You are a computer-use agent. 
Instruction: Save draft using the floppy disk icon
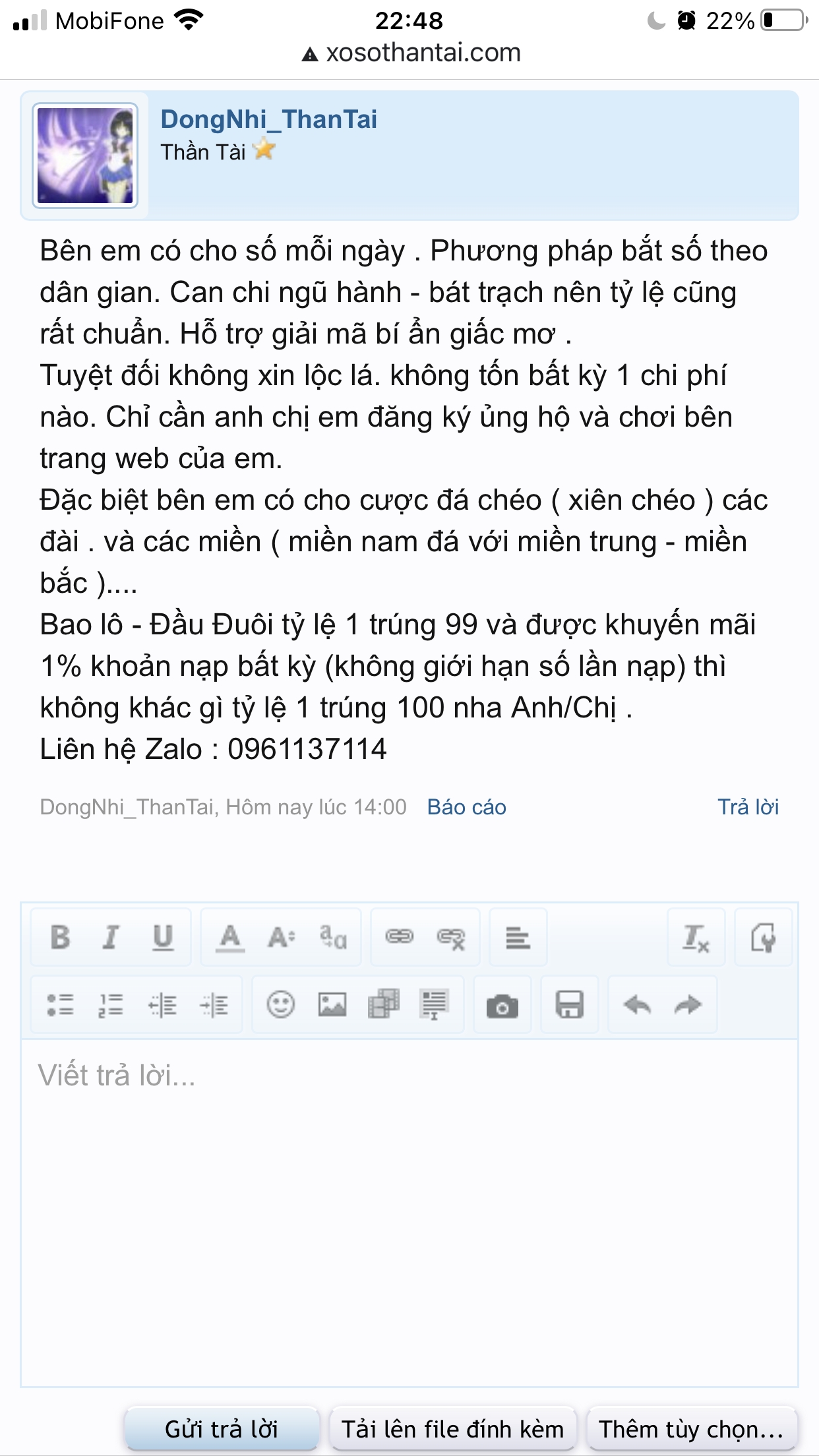point(569,1005)
